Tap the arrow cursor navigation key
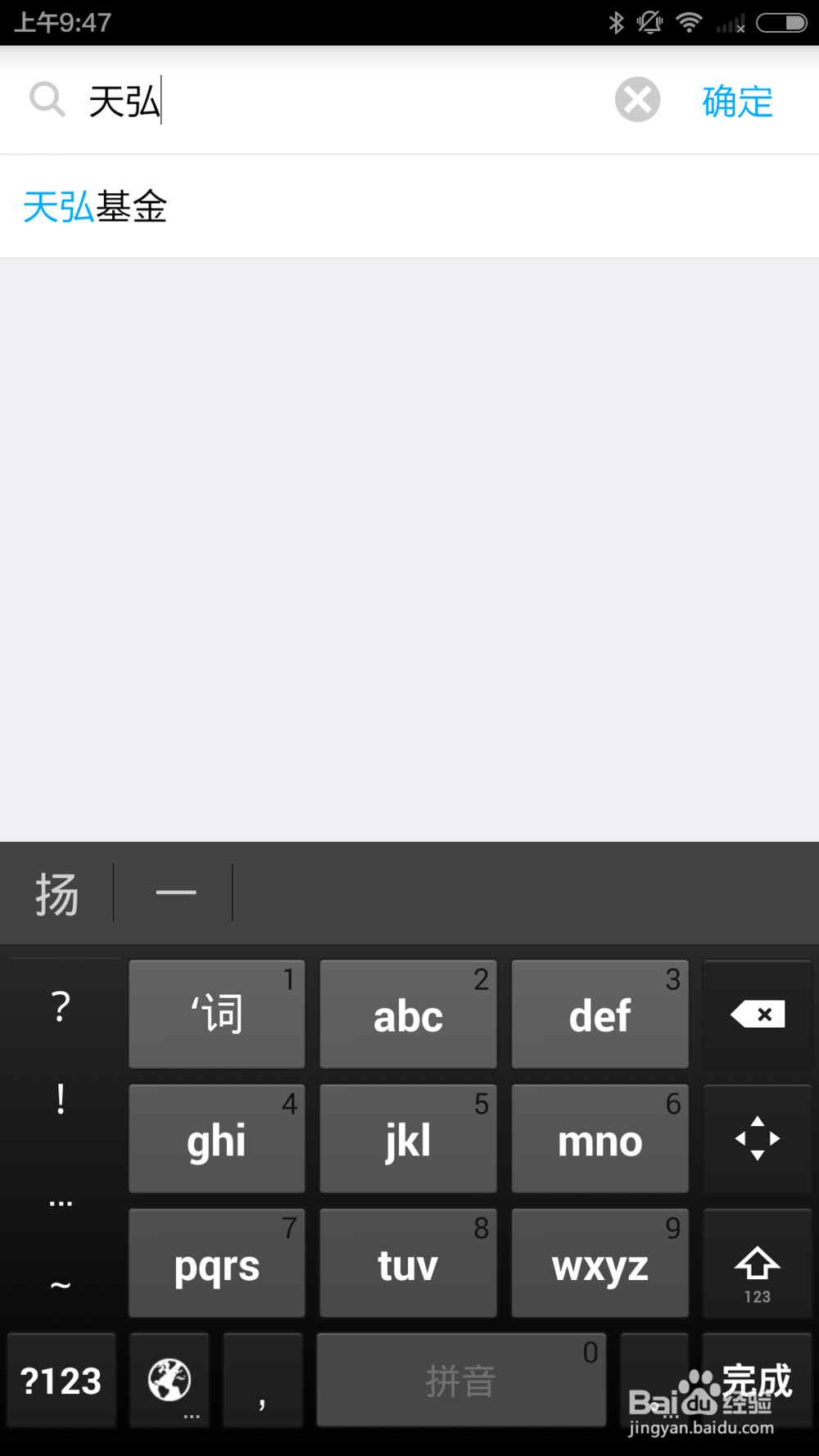 pos(757,1139)
